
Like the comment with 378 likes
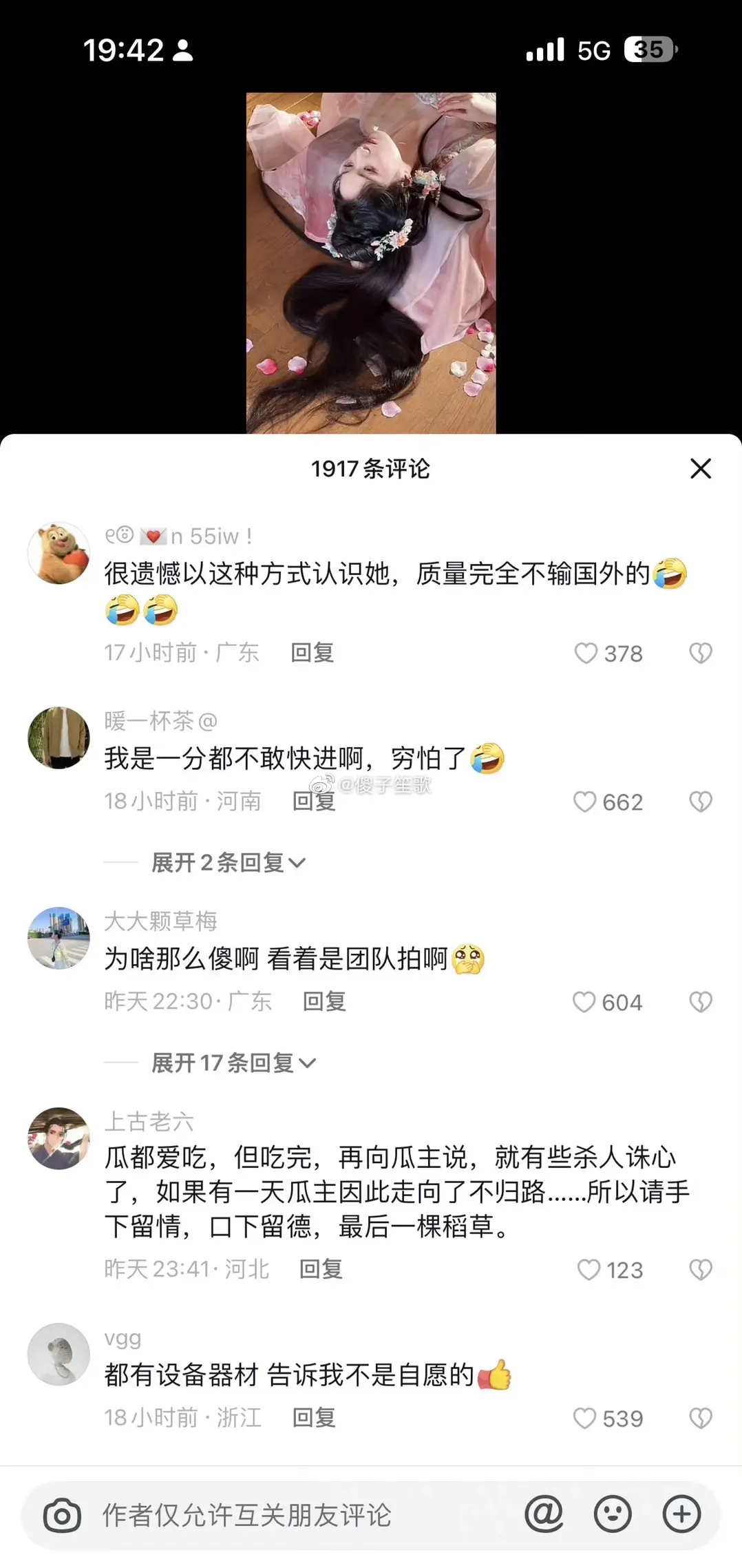588,654
